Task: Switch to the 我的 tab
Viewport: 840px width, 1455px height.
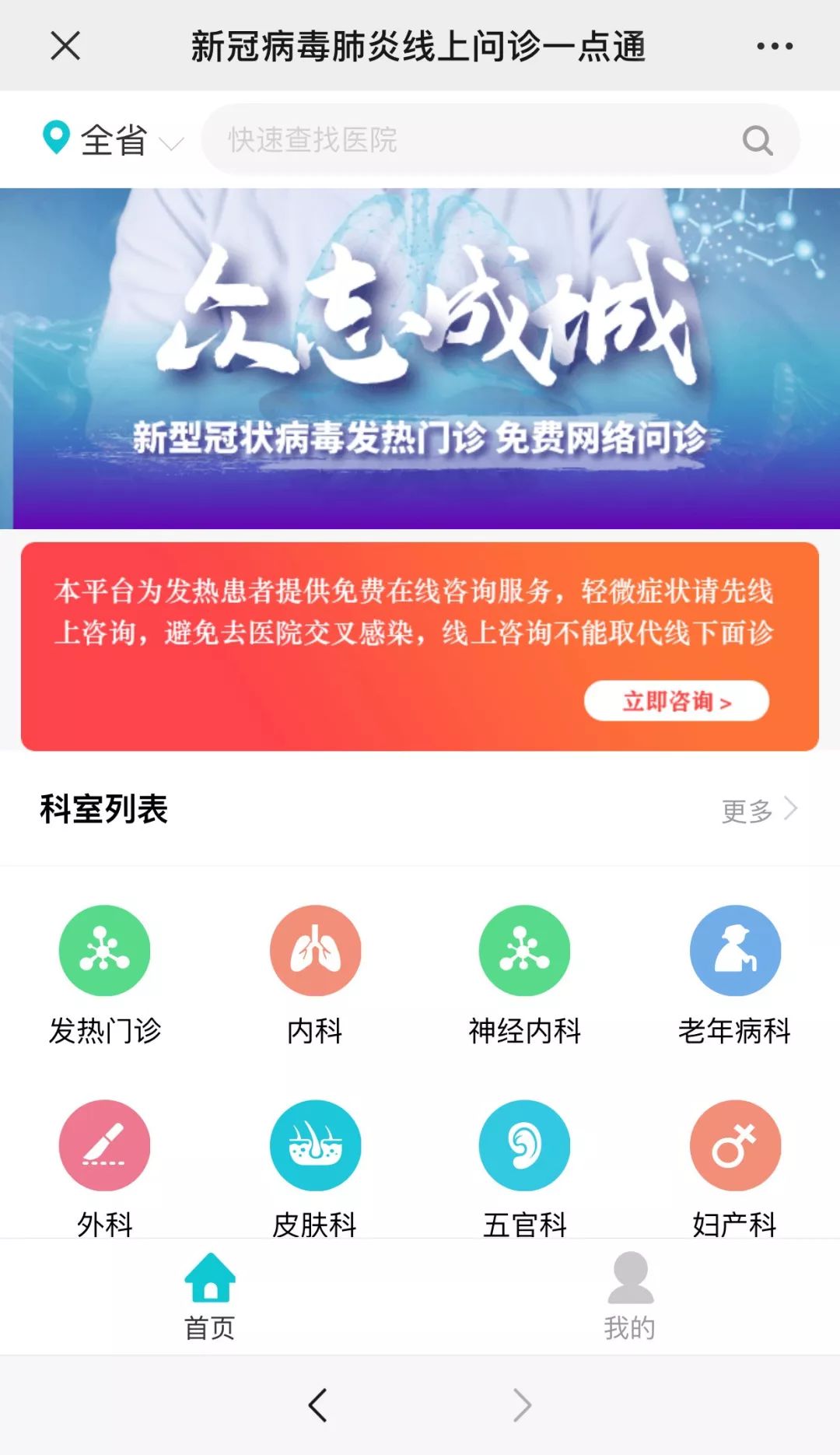Action: pyautogui.click(x=630, y=1296)
